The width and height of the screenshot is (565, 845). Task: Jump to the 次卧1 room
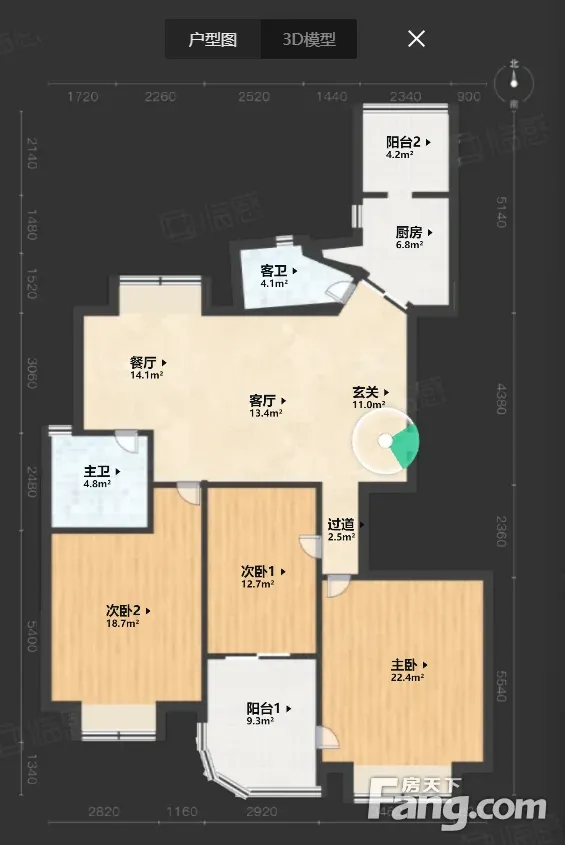(x=263, y=576)
